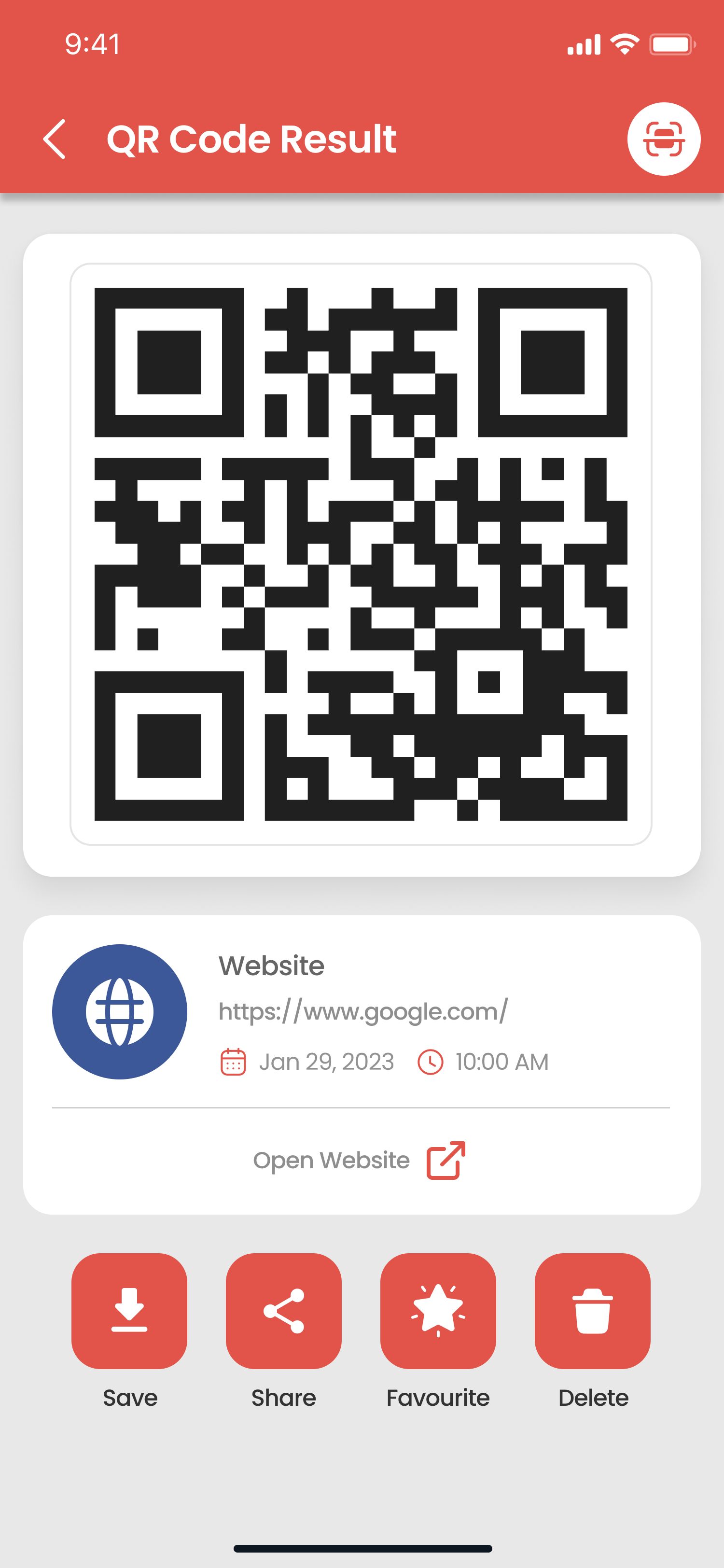Mark this QR code as Favourite
The image size is (724, 1568).
(x=438, y=1311)
